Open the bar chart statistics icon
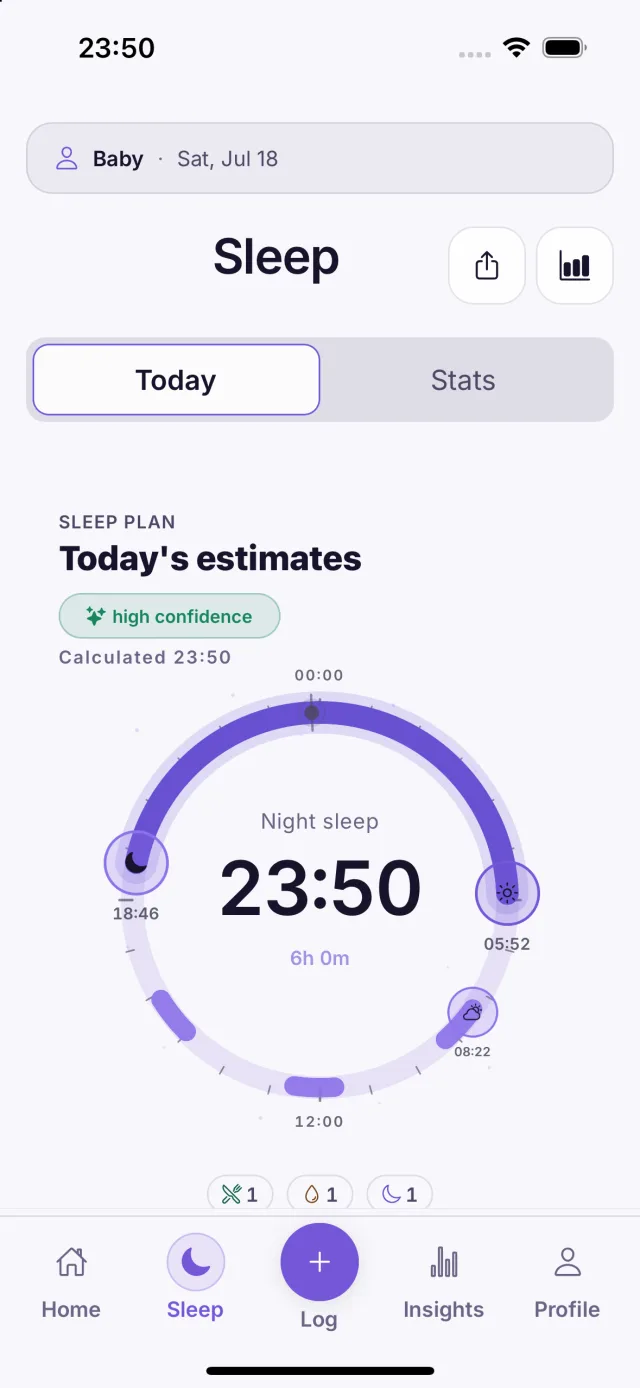 point(575,265)
